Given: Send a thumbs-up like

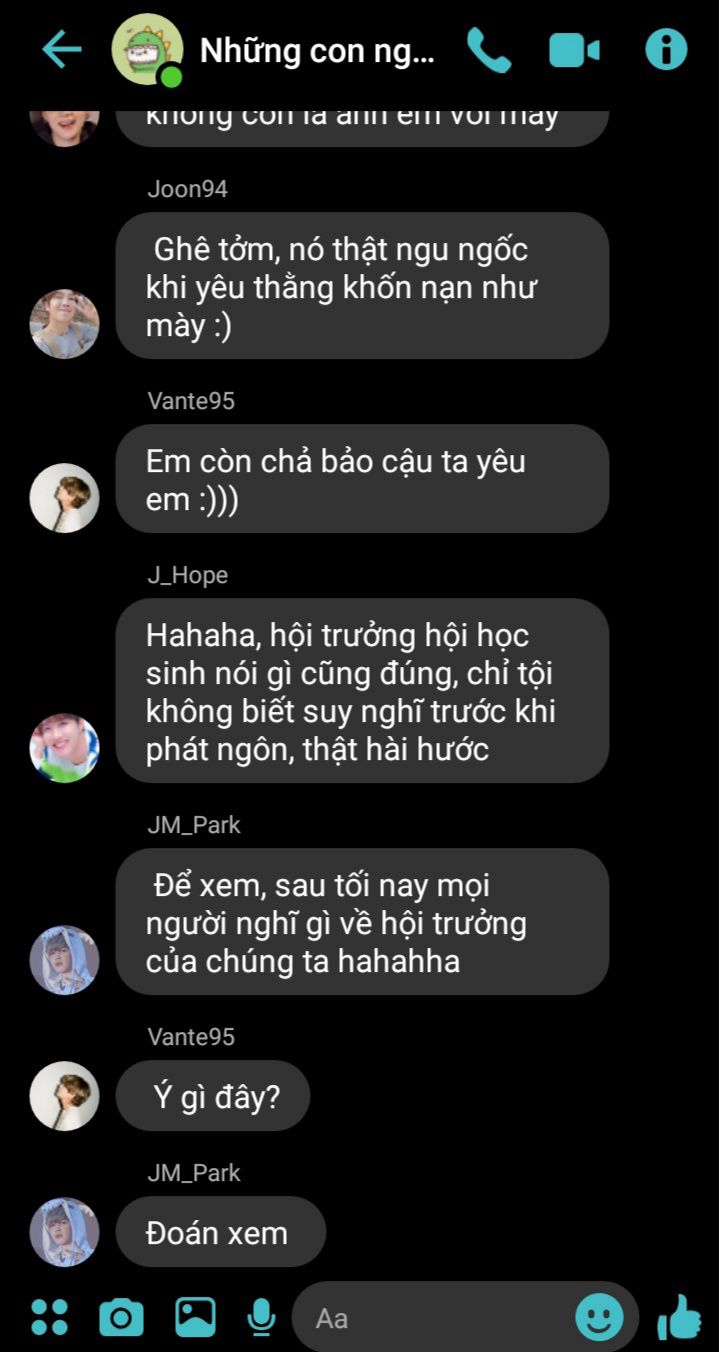Looking at the screenshot, I should pos(680,1316).
